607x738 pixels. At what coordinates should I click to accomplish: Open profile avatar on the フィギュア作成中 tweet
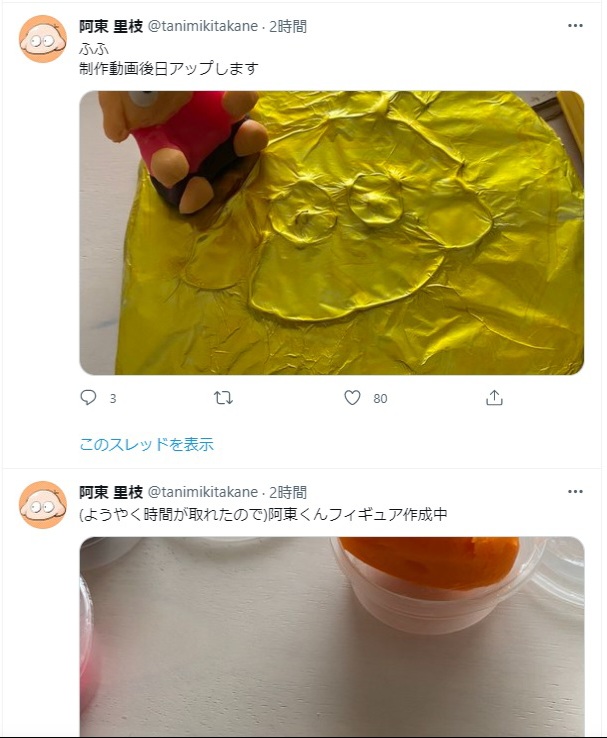pos(43,505)
